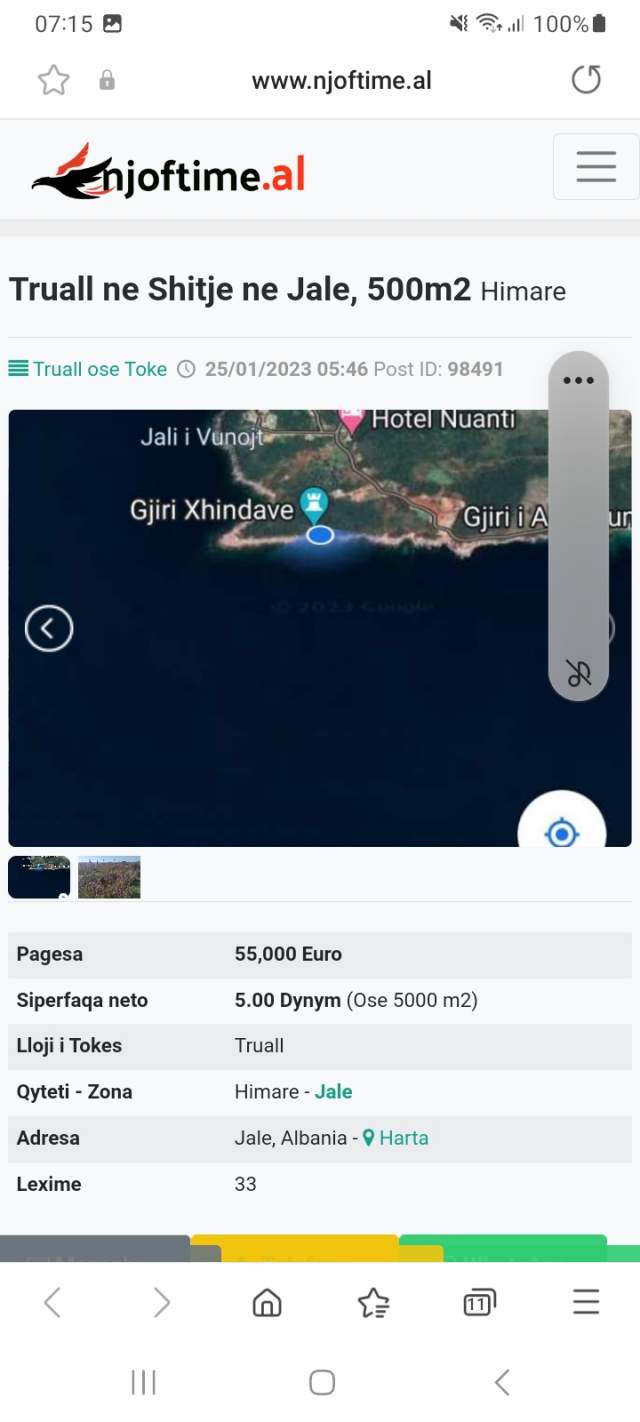Tap the system home button
The image size is (640, 1422).
coord(321,1382)
